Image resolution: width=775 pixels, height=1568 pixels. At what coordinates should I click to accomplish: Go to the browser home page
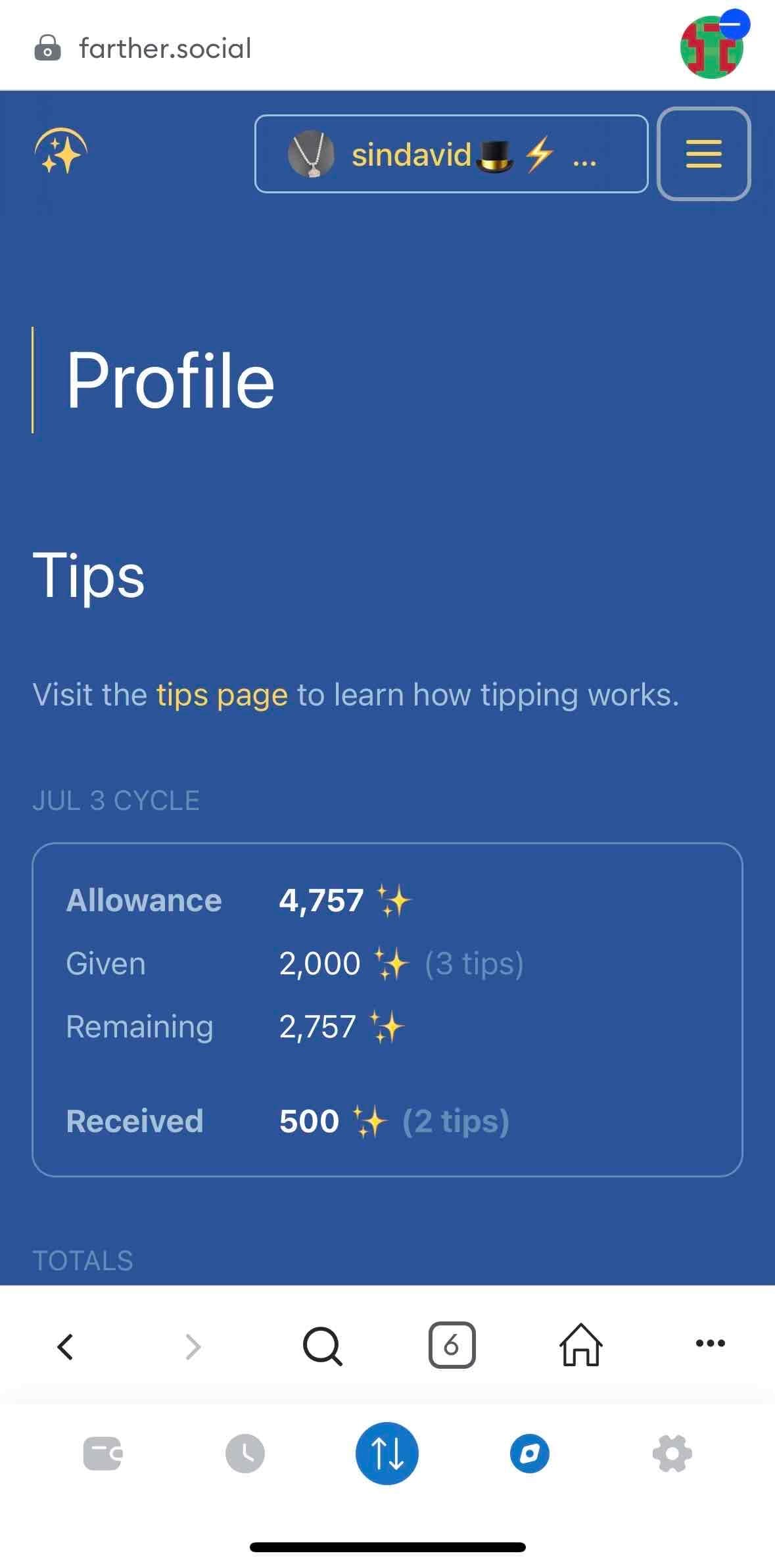[x=580, y=1345]
